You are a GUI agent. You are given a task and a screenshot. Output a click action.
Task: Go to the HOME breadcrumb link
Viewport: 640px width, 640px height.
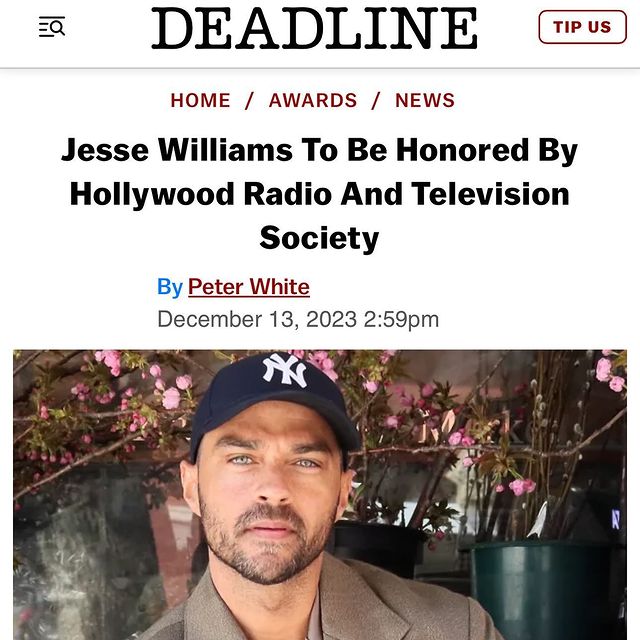[x=200, y=101]
